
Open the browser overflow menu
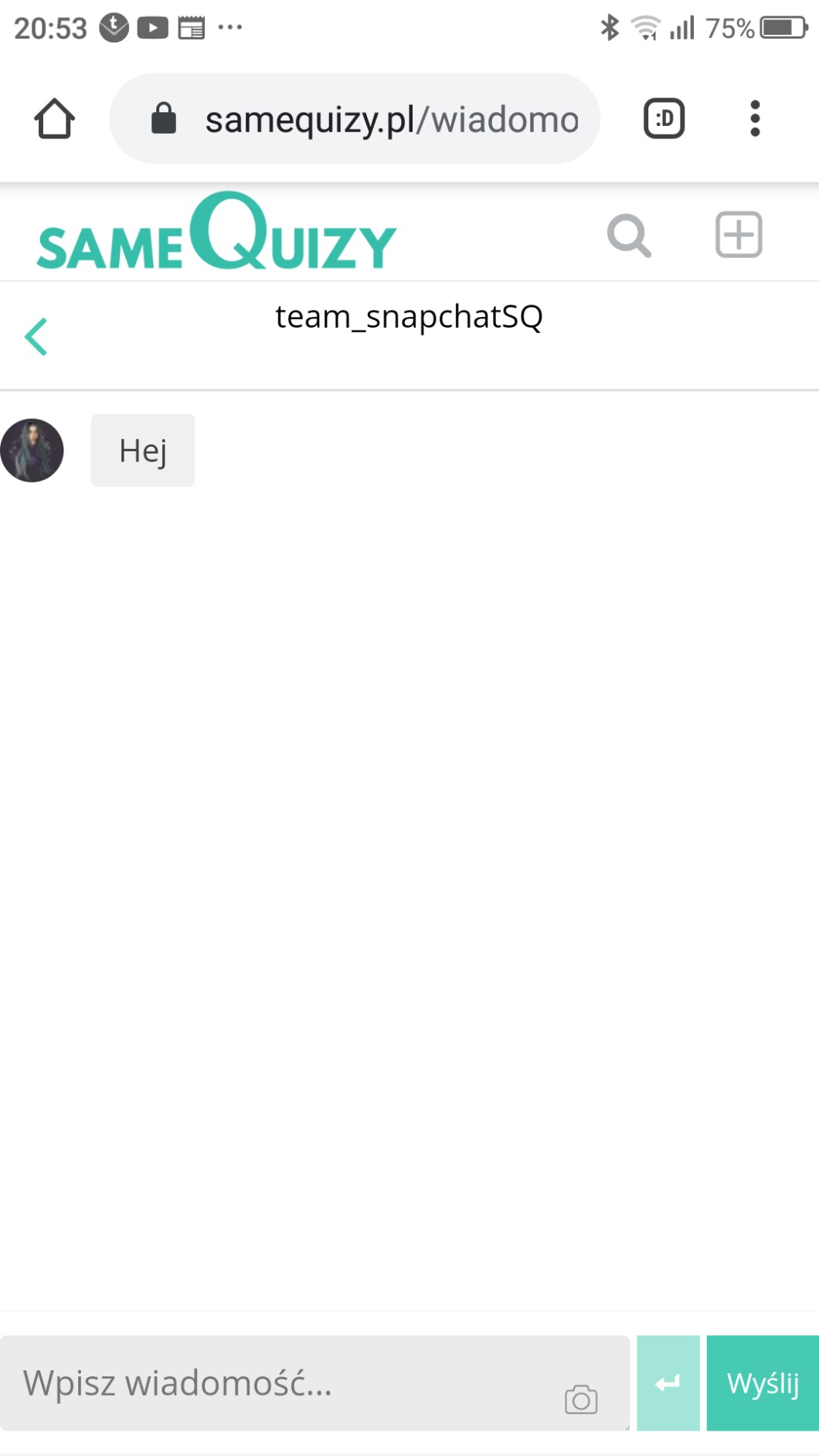pyautogui.click(x=755, y=119)
